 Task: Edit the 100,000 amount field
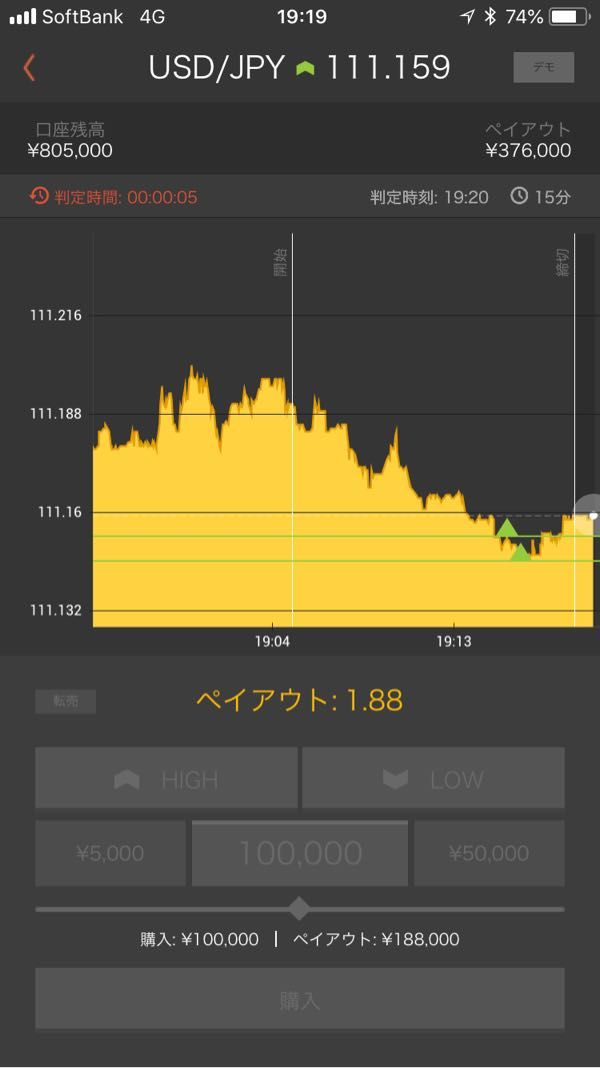[x=300, y=853]
